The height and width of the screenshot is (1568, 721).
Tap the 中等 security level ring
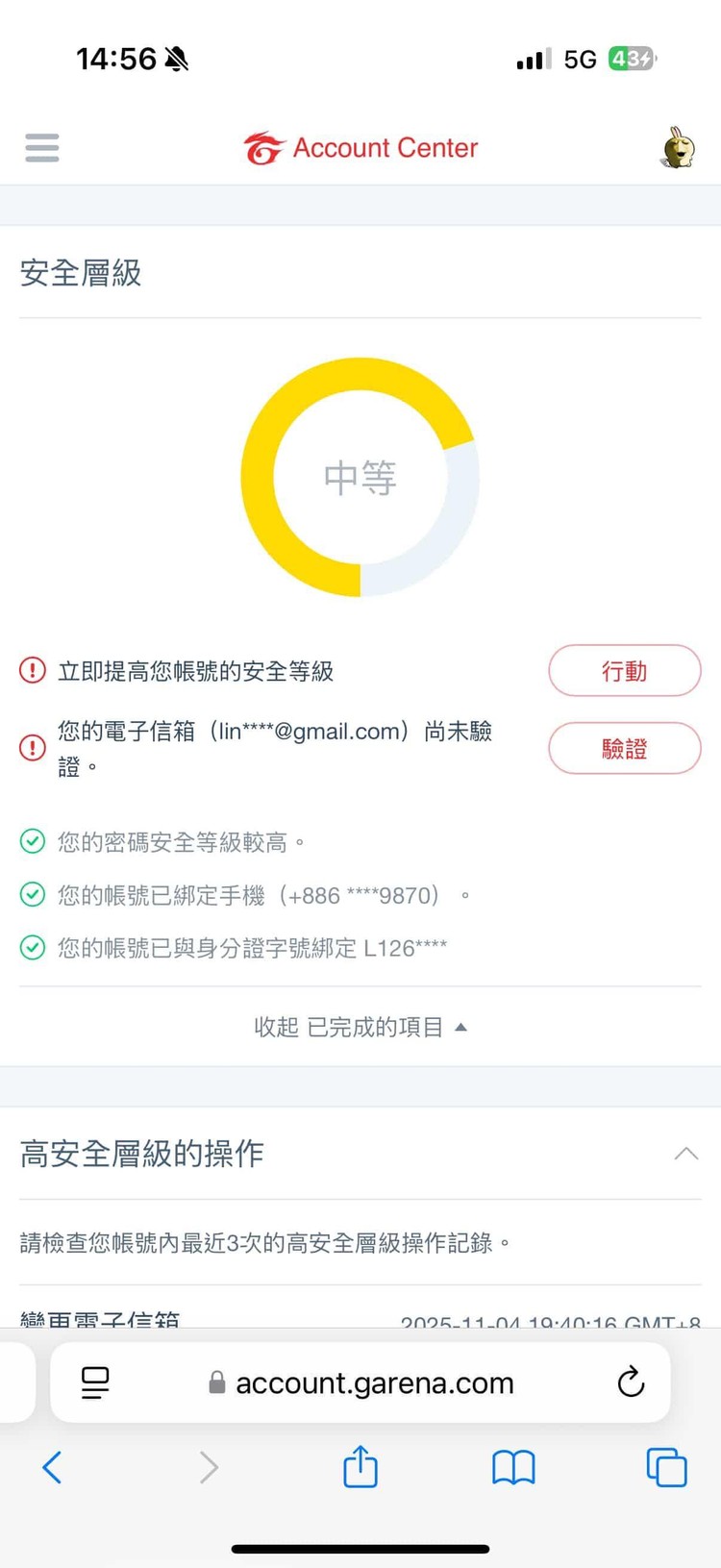click(x=360, y=478)
